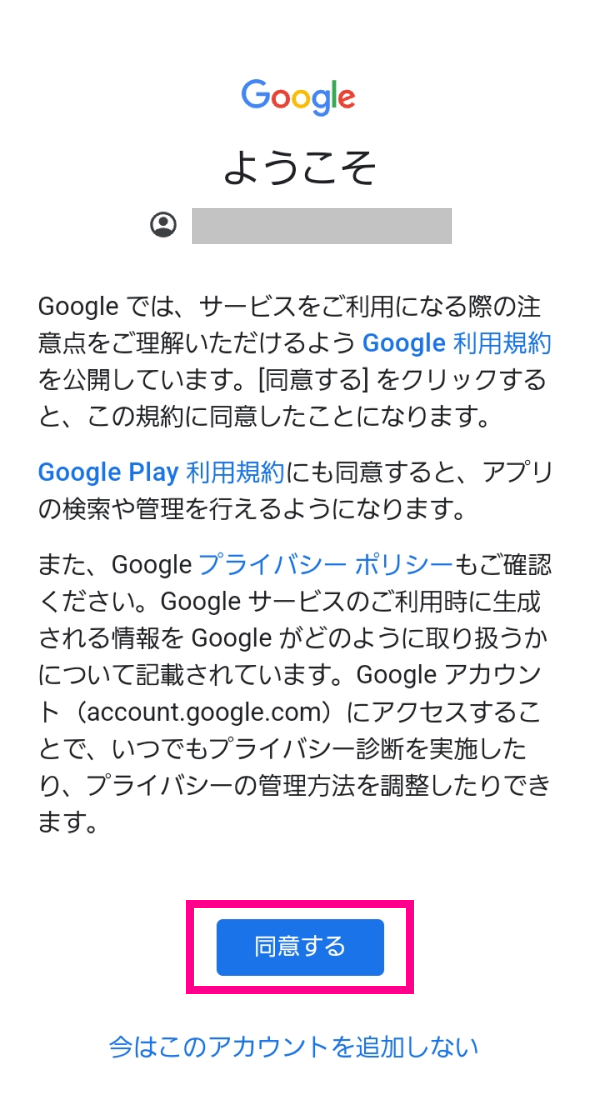This screenshot has height=1120, width=600.
Task: Select 今はこのアカウントを追加しない
Action: click(x=294, y=1047)
